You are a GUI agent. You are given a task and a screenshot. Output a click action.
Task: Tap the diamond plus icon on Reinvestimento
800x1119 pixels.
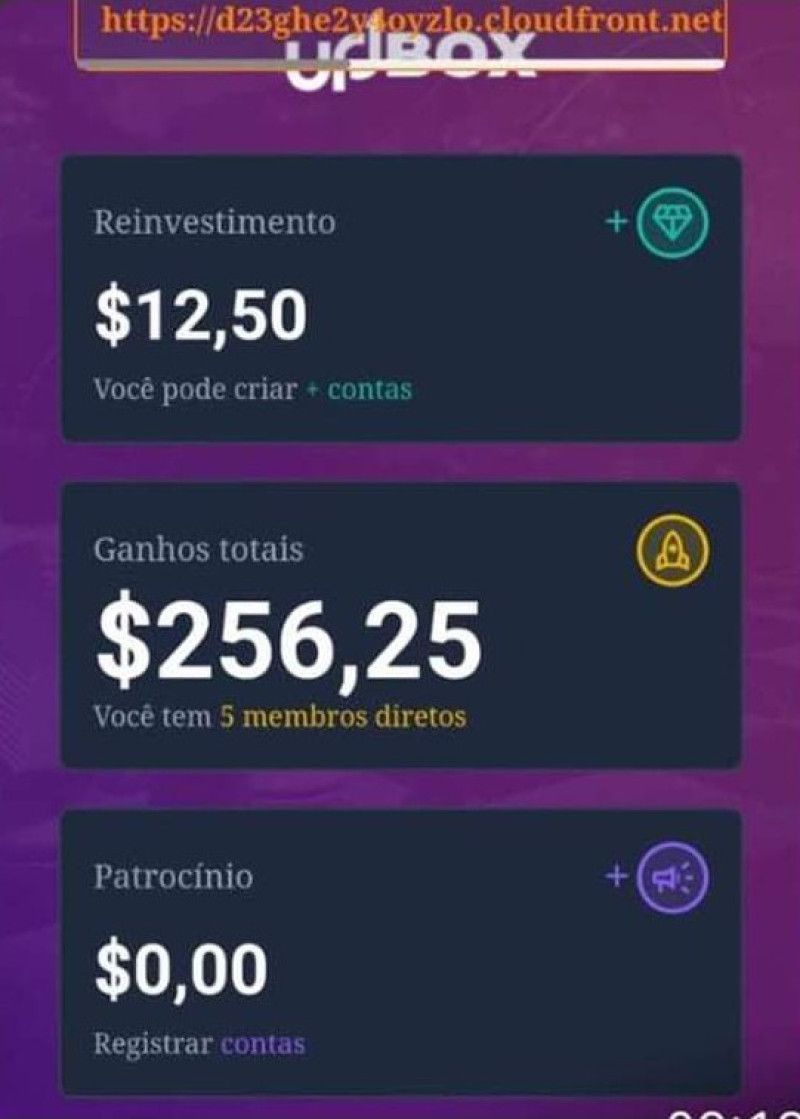tap(672, 222)
